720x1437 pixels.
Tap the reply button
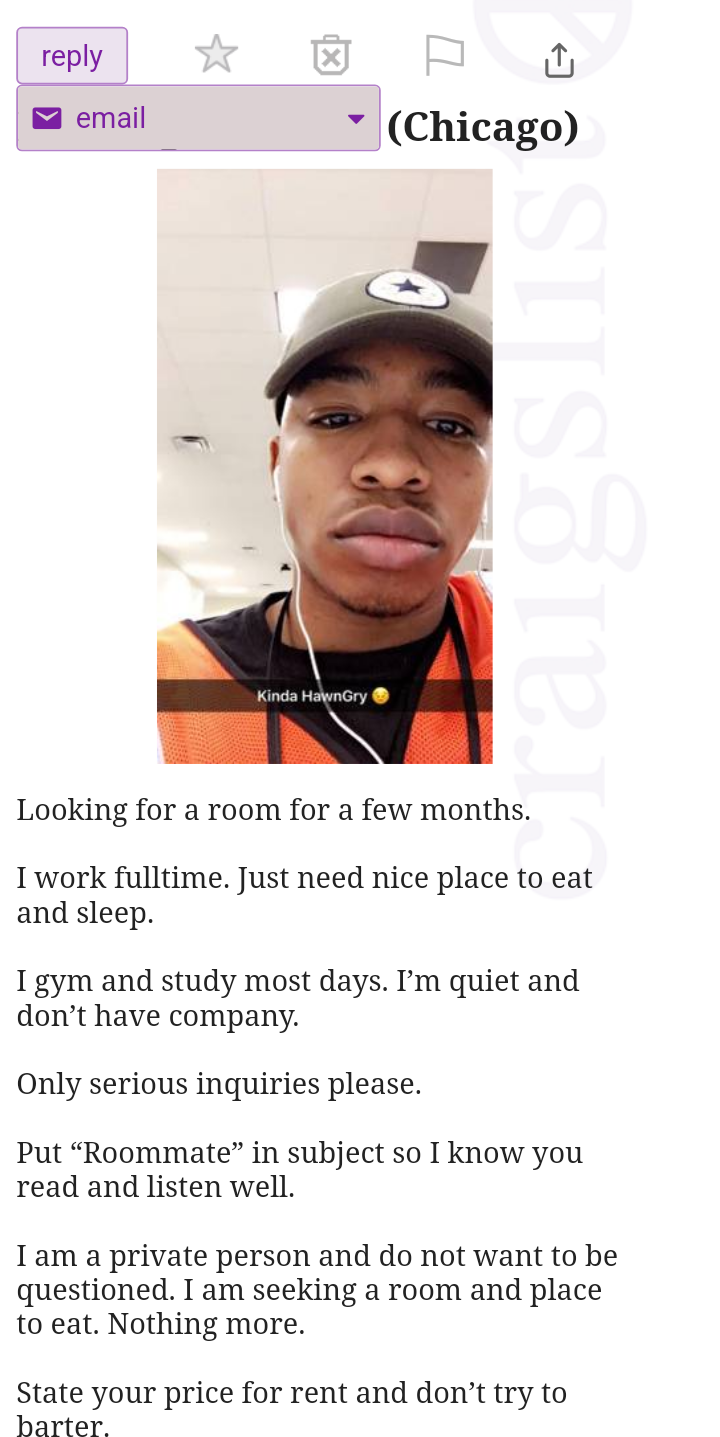point(72,56)
